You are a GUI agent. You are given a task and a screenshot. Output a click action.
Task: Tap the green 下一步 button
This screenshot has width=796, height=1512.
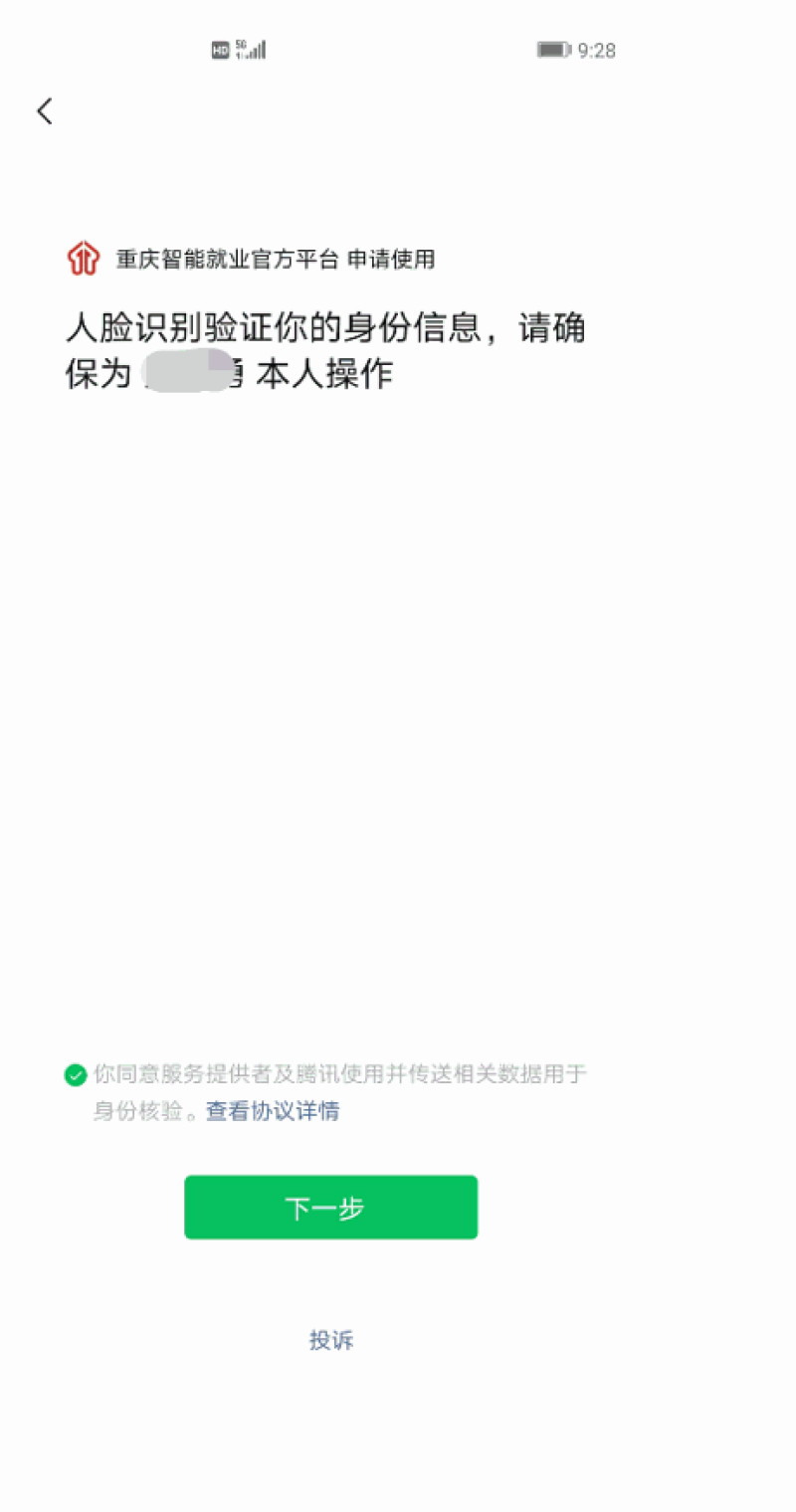click(x=330, y=1208)
